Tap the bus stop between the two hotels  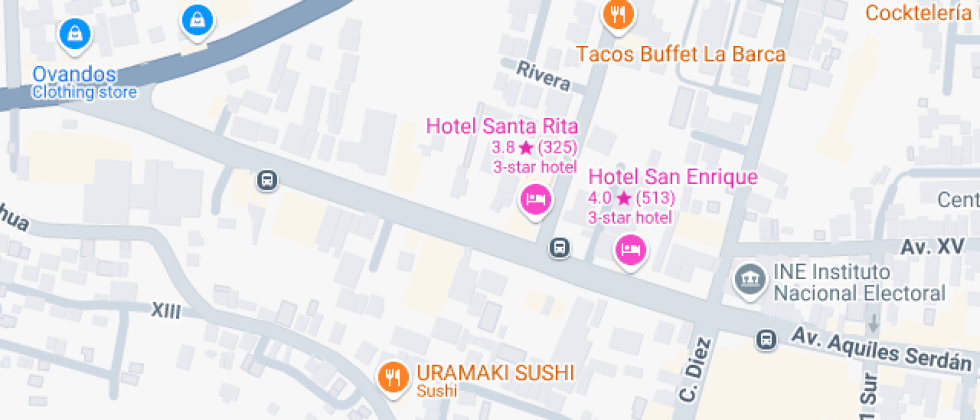coord(560,246)
